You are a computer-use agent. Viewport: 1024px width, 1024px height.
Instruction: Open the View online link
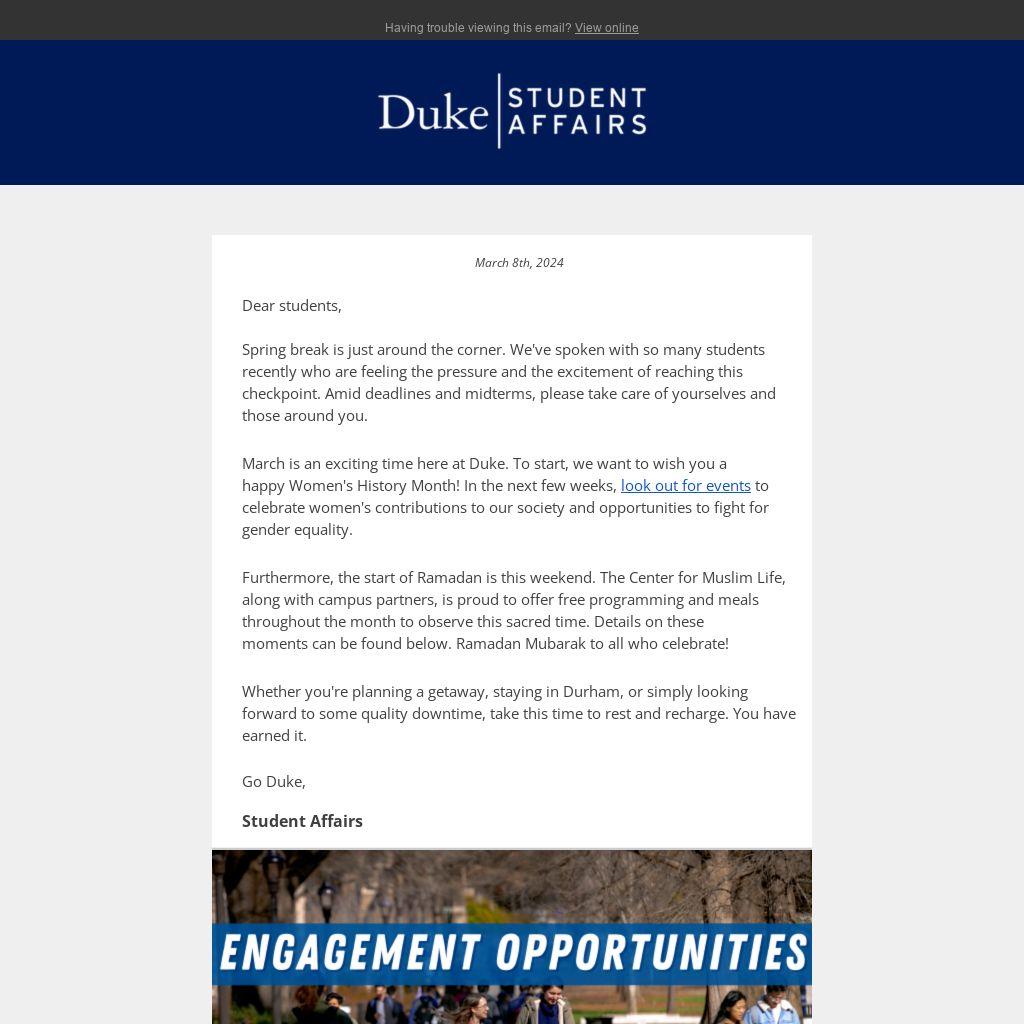pos(606,28)
